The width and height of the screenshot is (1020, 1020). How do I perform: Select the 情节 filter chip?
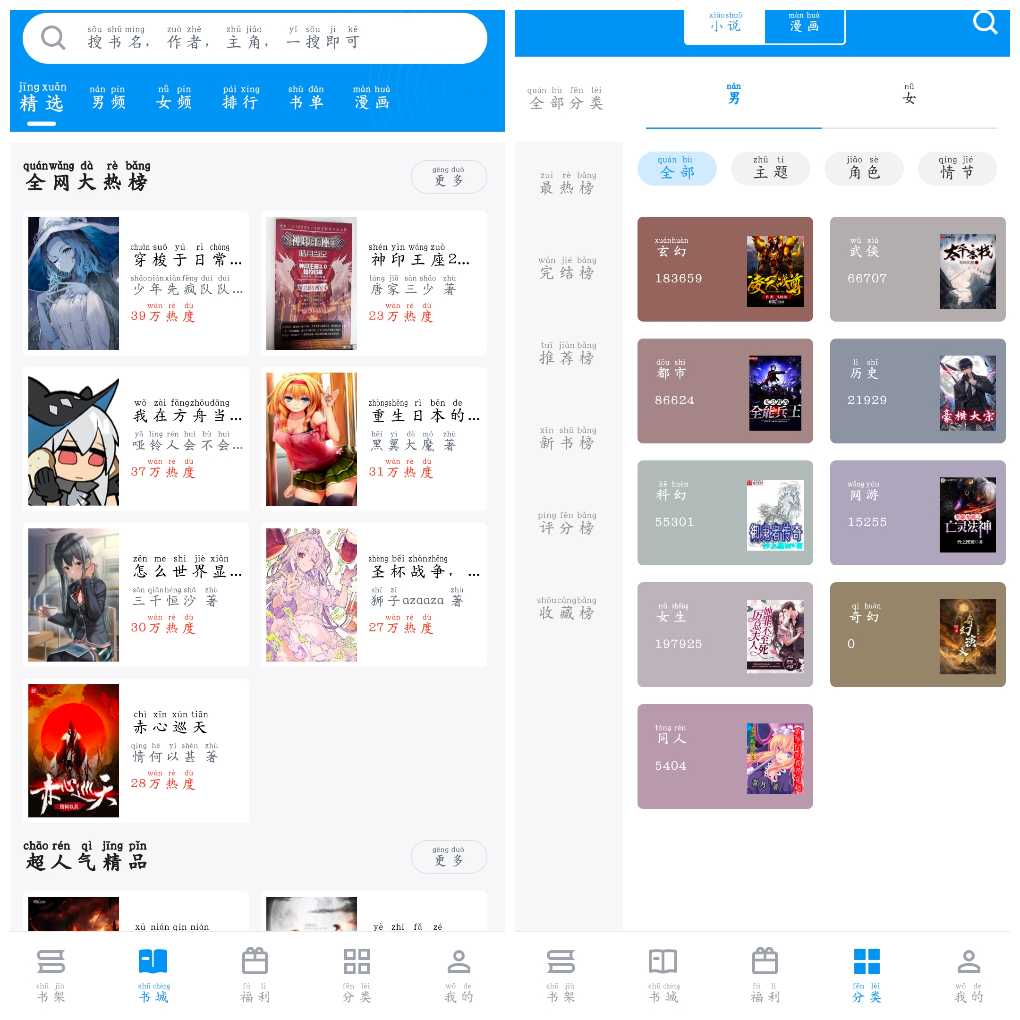point(956,170)
